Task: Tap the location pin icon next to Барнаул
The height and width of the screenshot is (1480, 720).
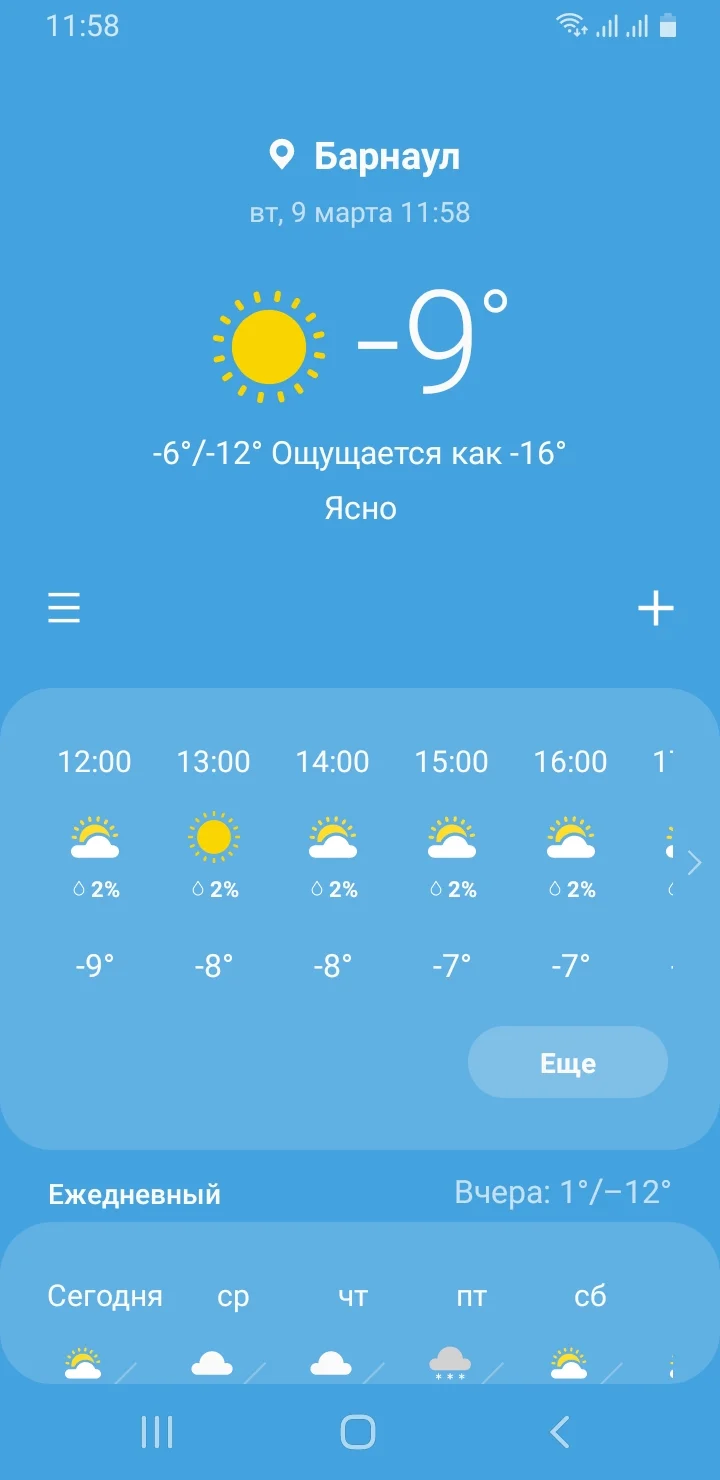Action: pos(282,154)
